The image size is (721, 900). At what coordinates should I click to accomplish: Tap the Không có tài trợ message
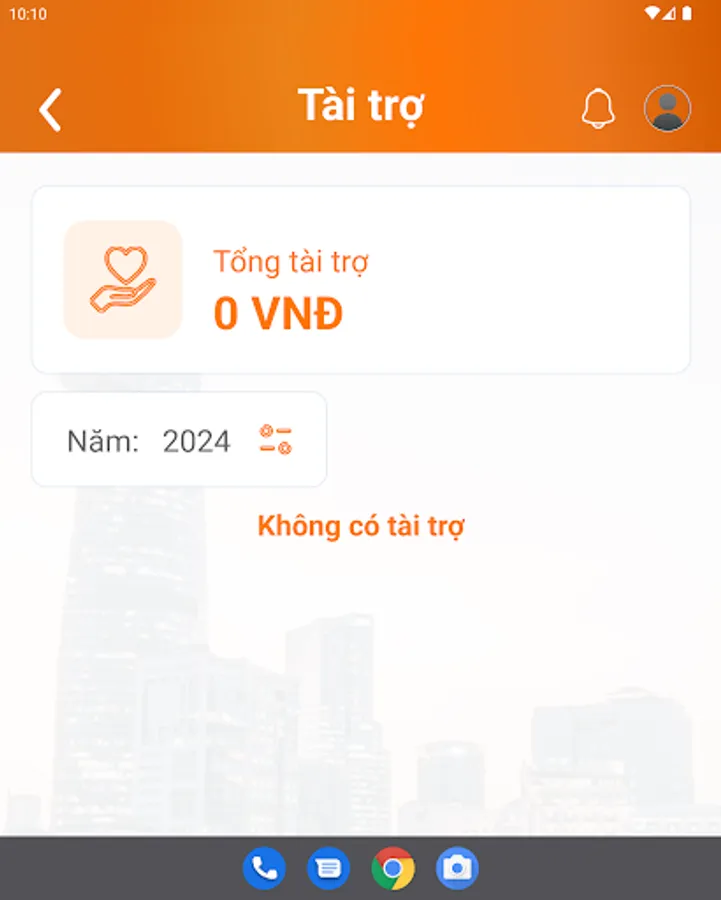tap(360, 526)
